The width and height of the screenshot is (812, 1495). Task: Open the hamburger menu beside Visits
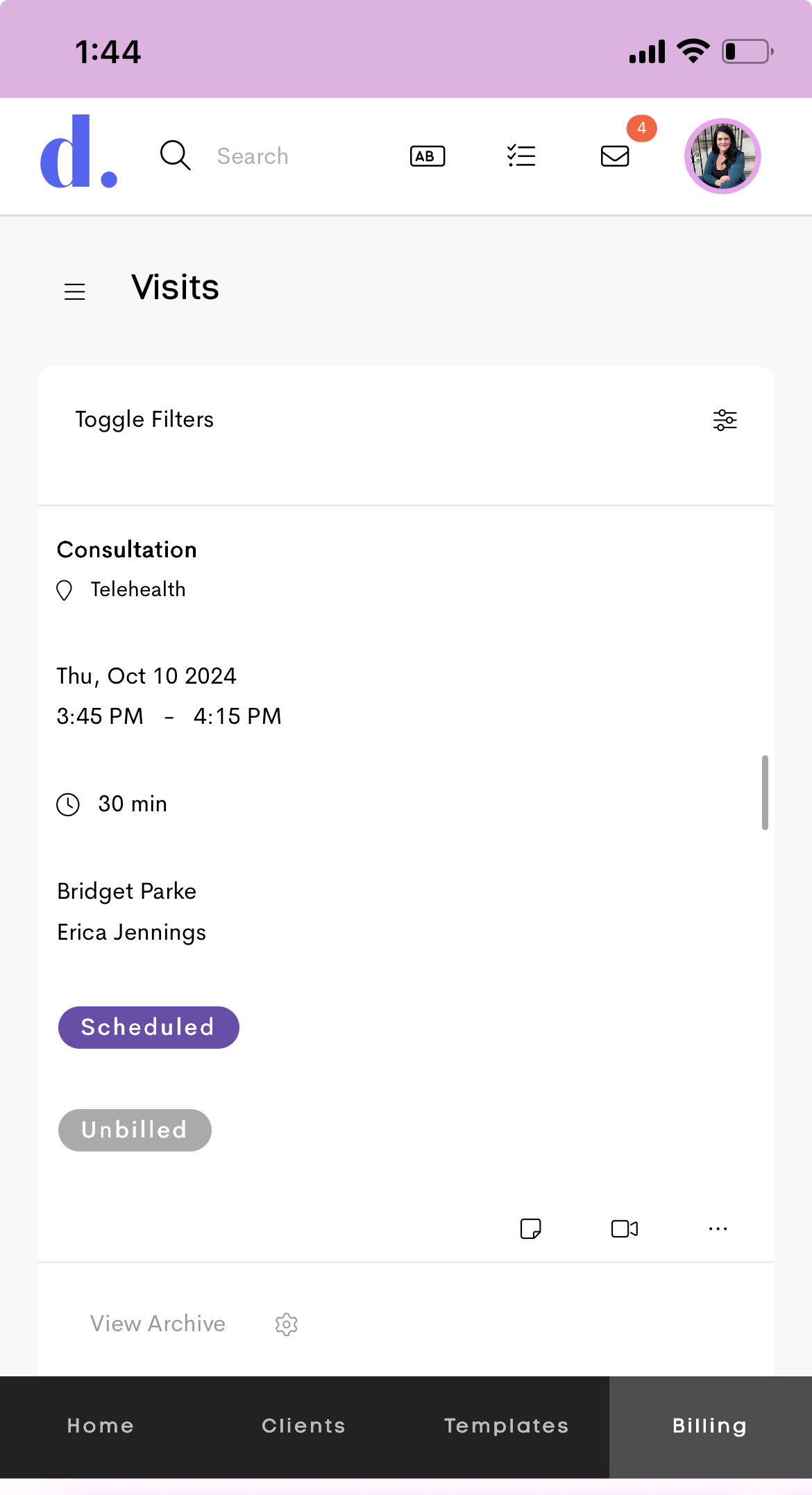[x=75, y=292]
